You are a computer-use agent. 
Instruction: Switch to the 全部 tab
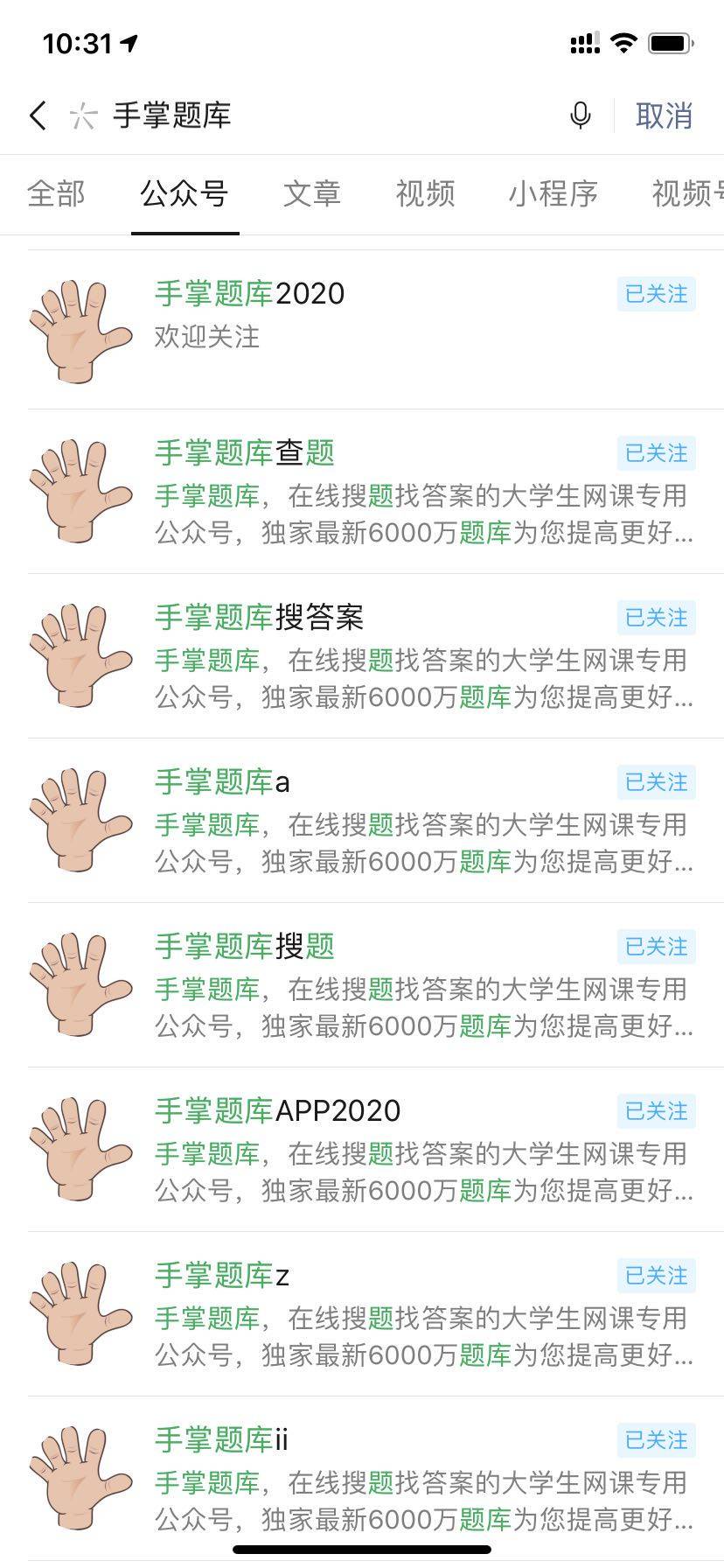(56, 193)
